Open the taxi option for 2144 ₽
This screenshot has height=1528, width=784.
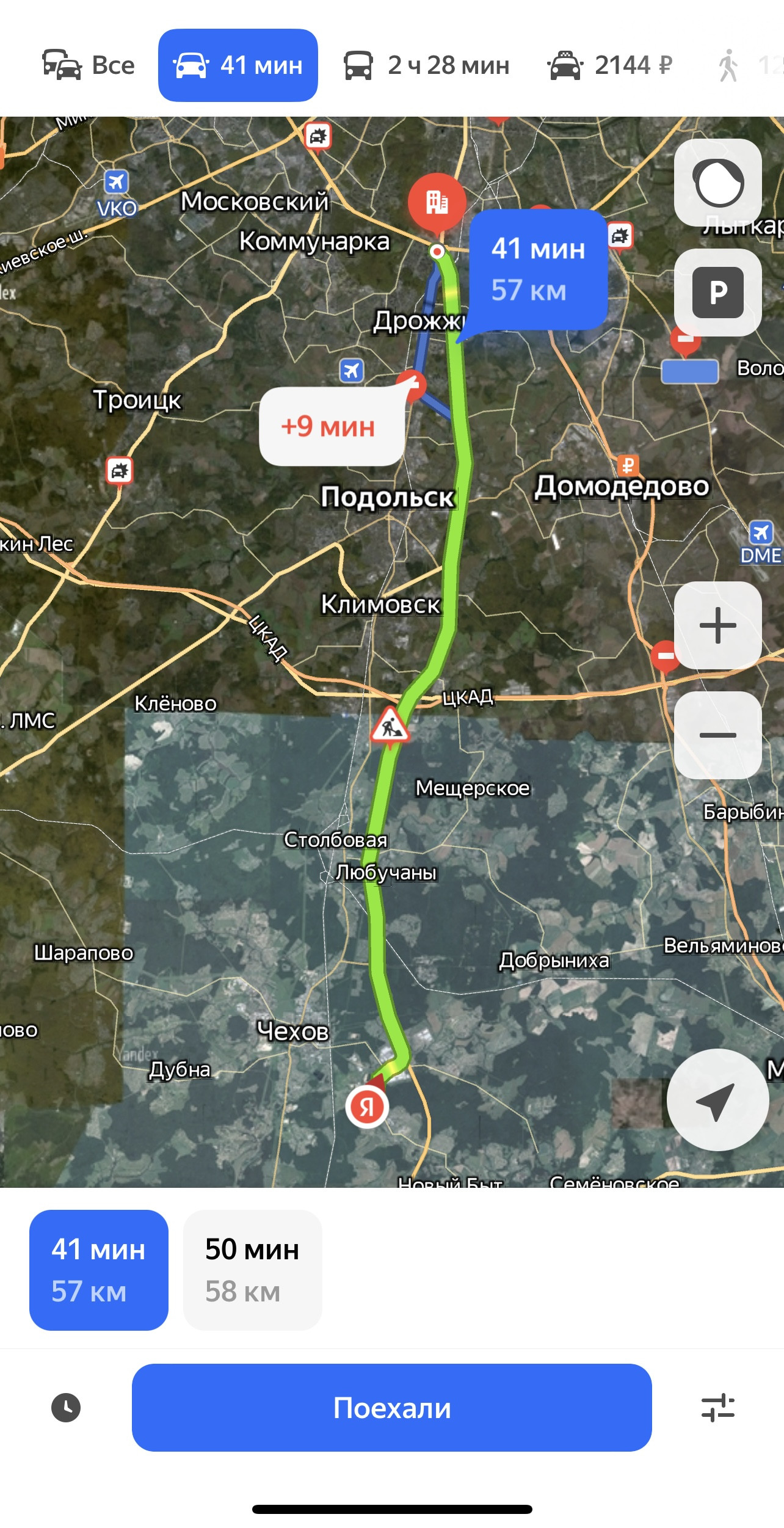tap(610, 65)
